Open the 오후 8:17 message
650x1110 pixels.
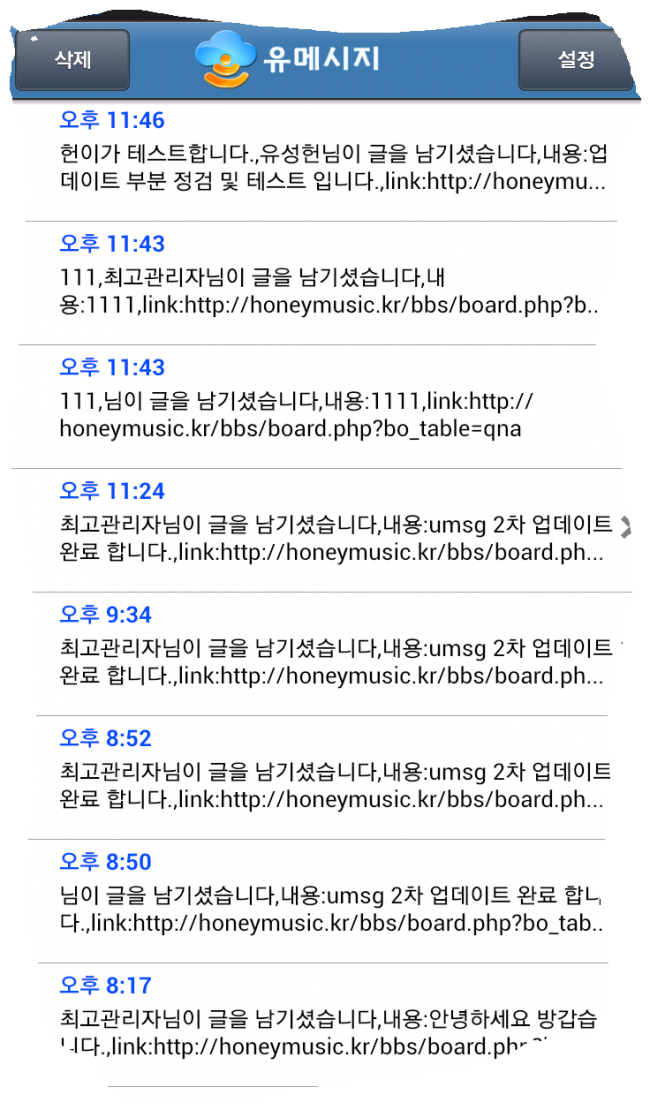click(330, 1025)
